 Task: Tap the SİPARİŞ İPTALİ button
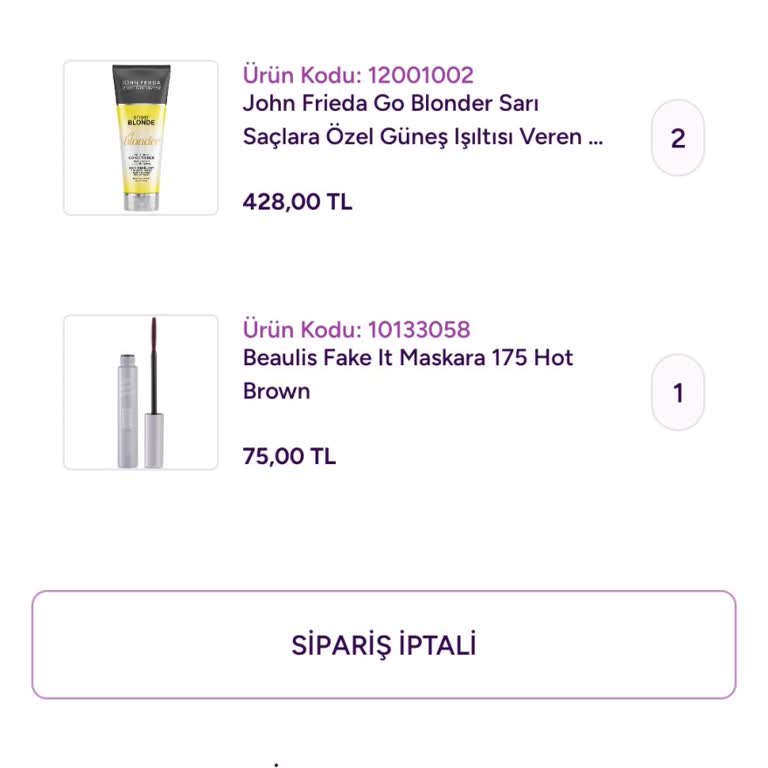[x=384, y=645]
